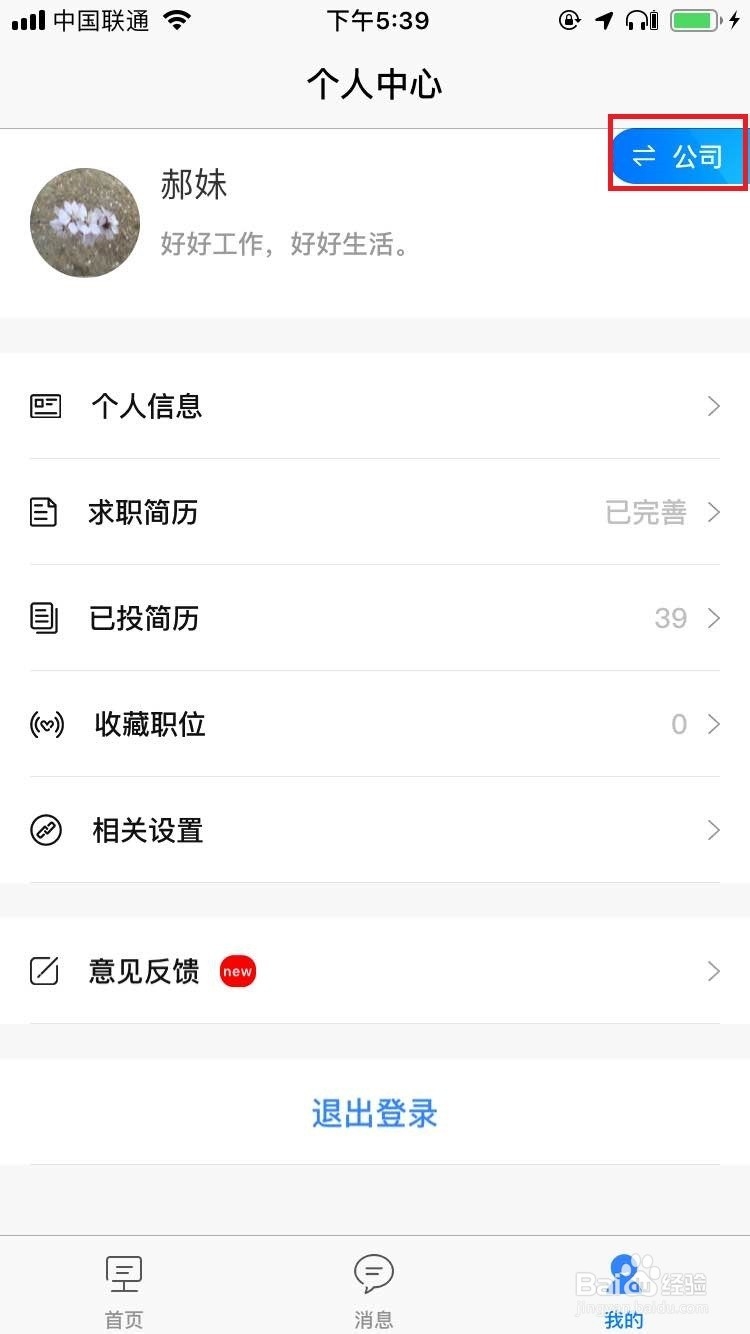Open the 相关设置 link icon
This screenshot has height=1334, width=750.
45,830
